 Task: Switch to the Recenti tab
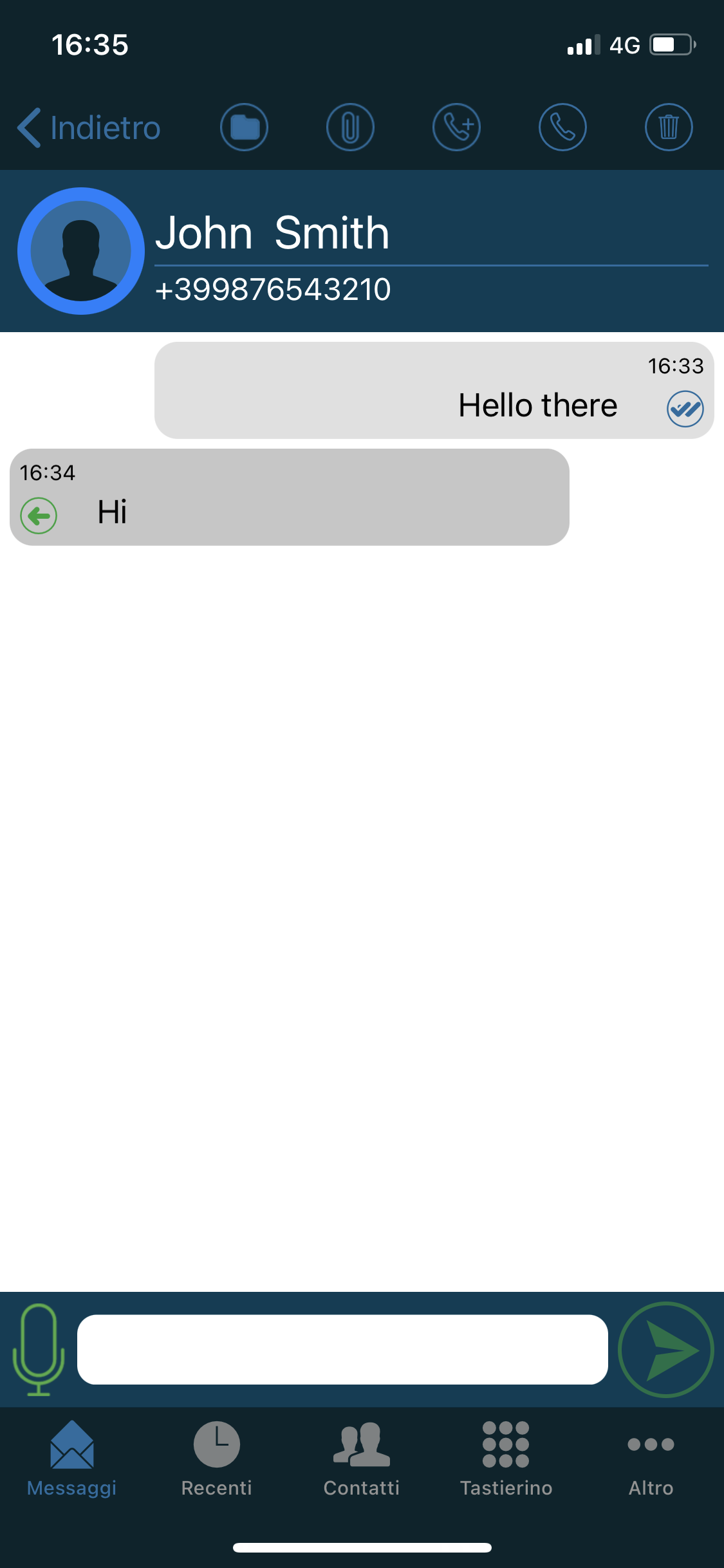click(x=217, y=1459)
